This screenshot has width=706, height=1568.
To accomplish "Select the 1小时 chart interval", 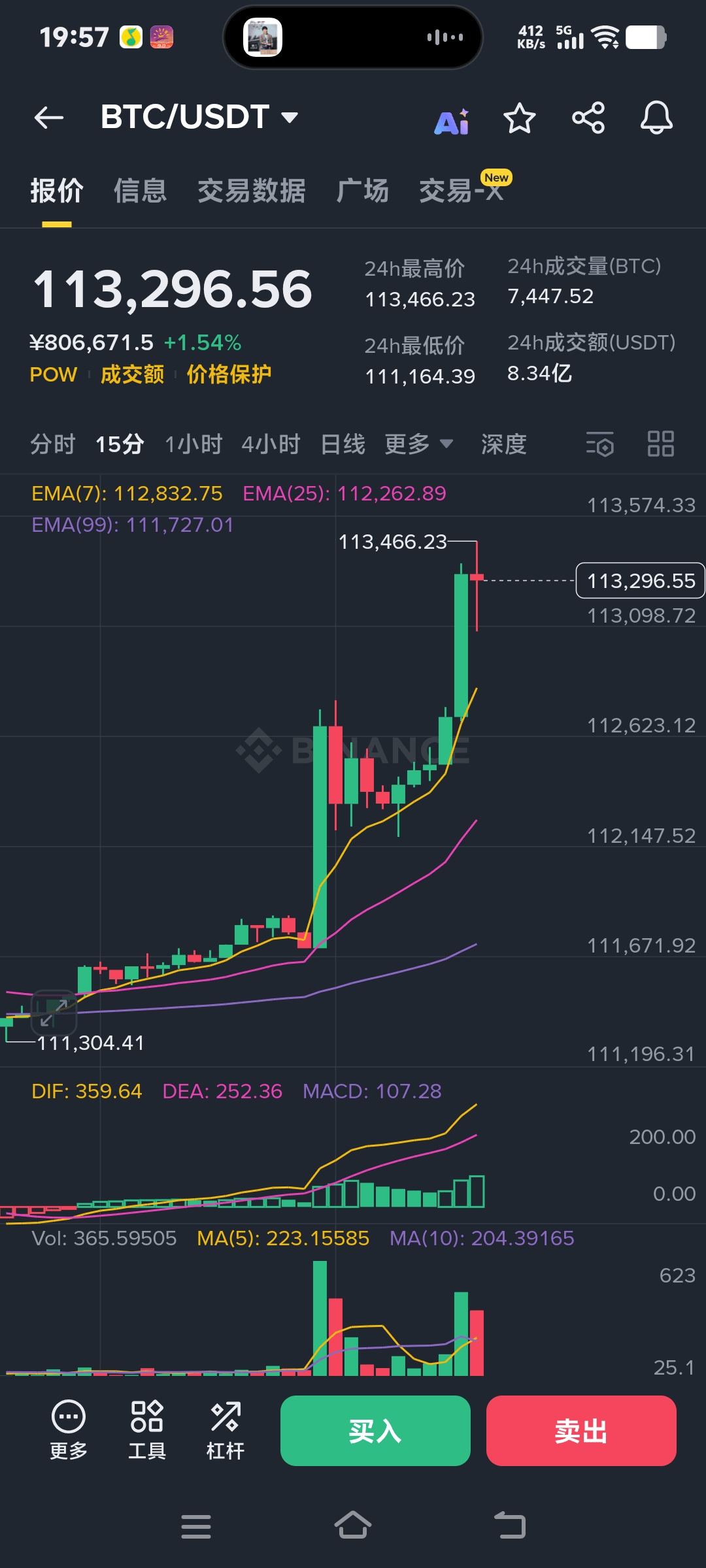I will click(193, 444).
